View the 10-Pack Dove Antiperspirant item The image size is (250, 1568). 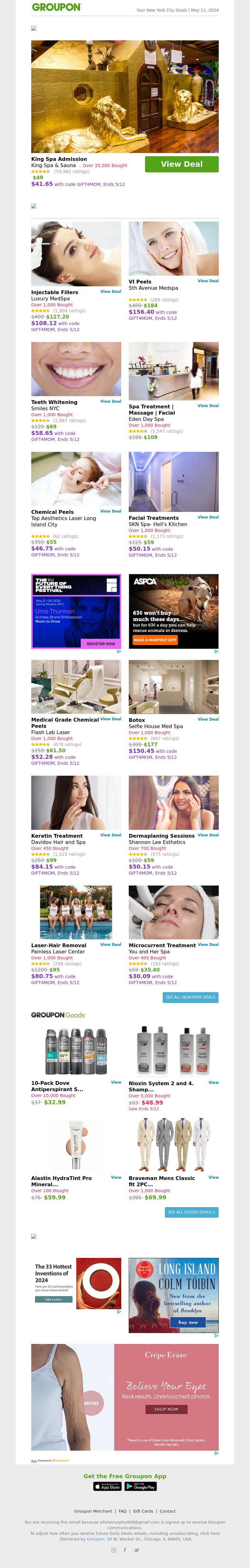[116, 1082]
